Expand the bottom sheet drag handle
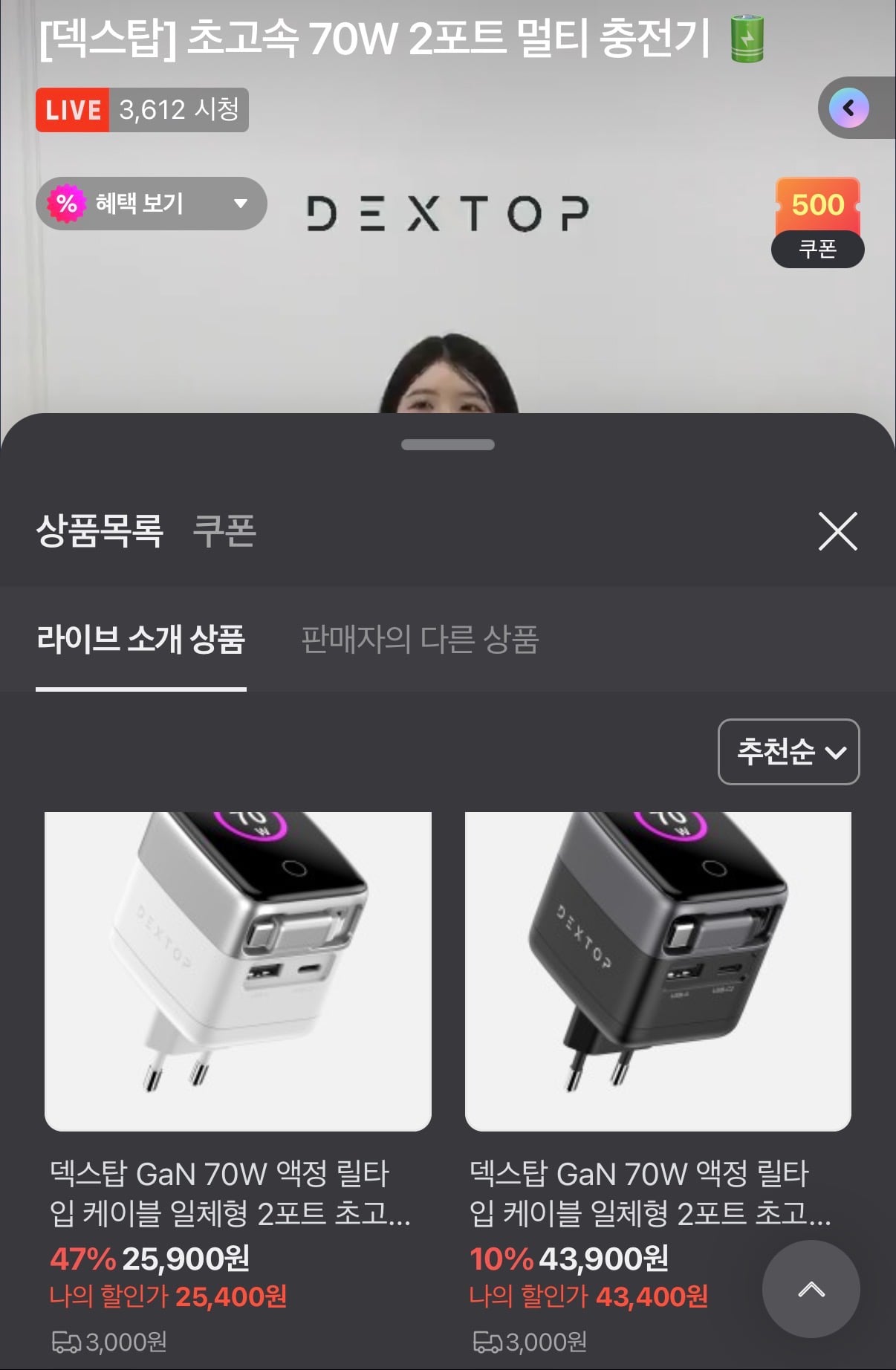Image resolution: width=896 pixels, height=1370 pixels. tap(447, 445)
